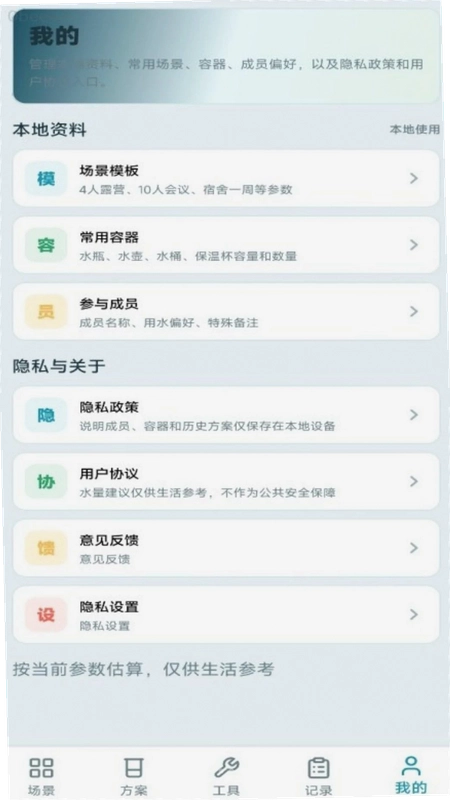Read the 用户协议

(x=226, y=482)
